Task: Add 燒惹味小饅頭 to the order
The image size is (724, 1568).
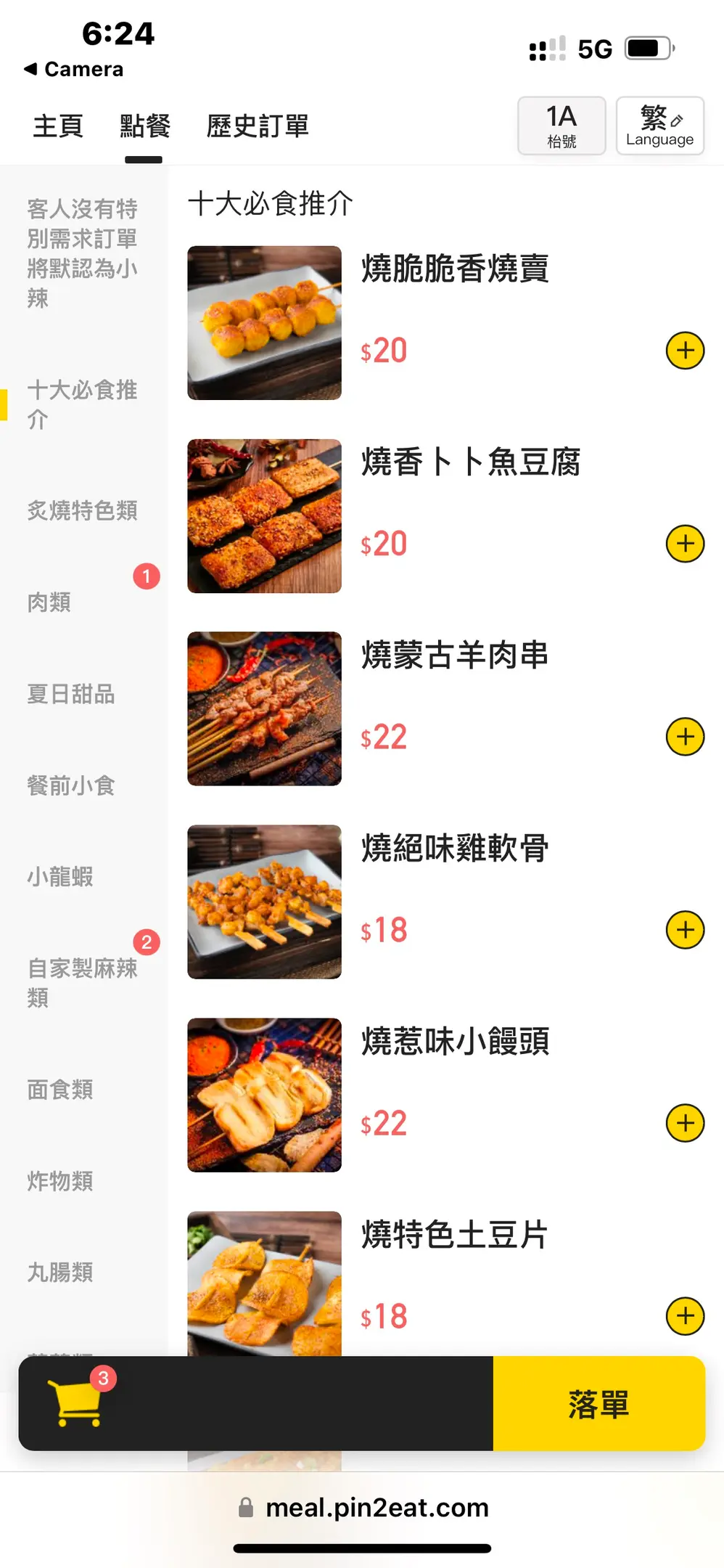Action: 685,1123
